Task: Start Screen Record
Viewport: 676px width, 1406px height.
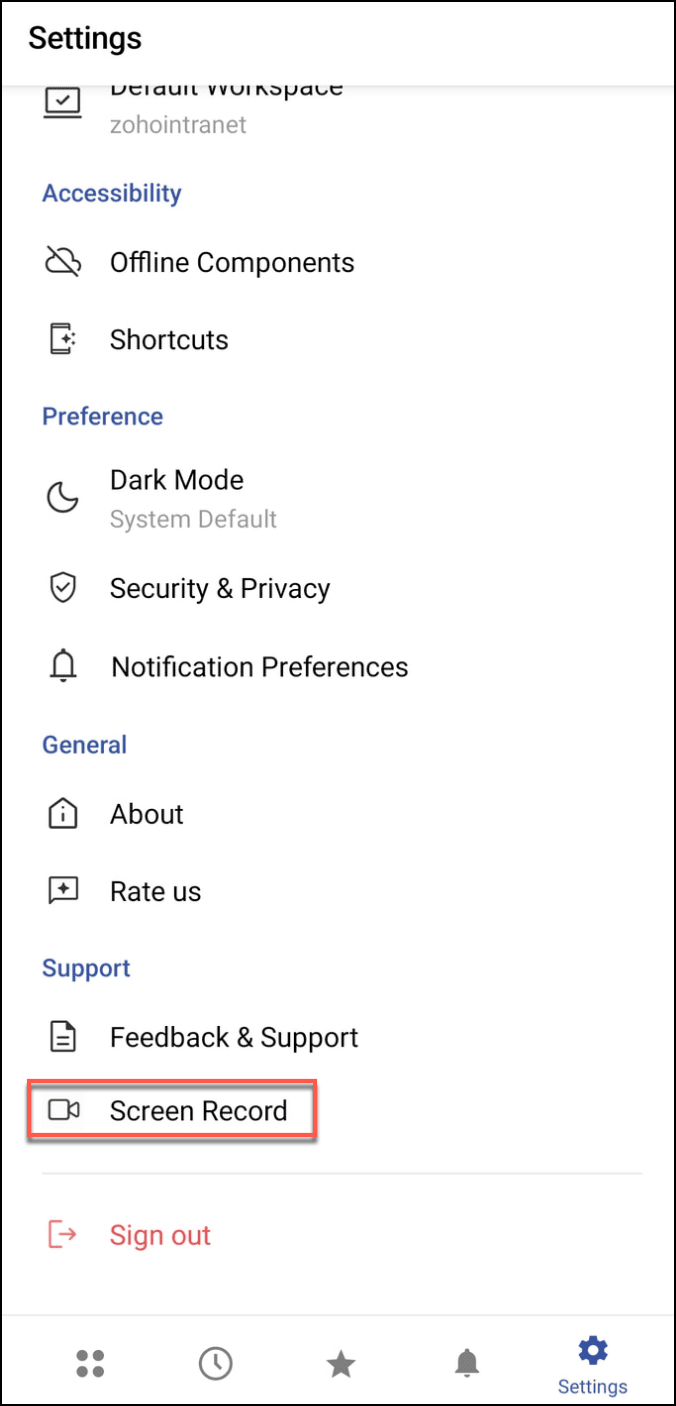Action: tap(198, 1110)
